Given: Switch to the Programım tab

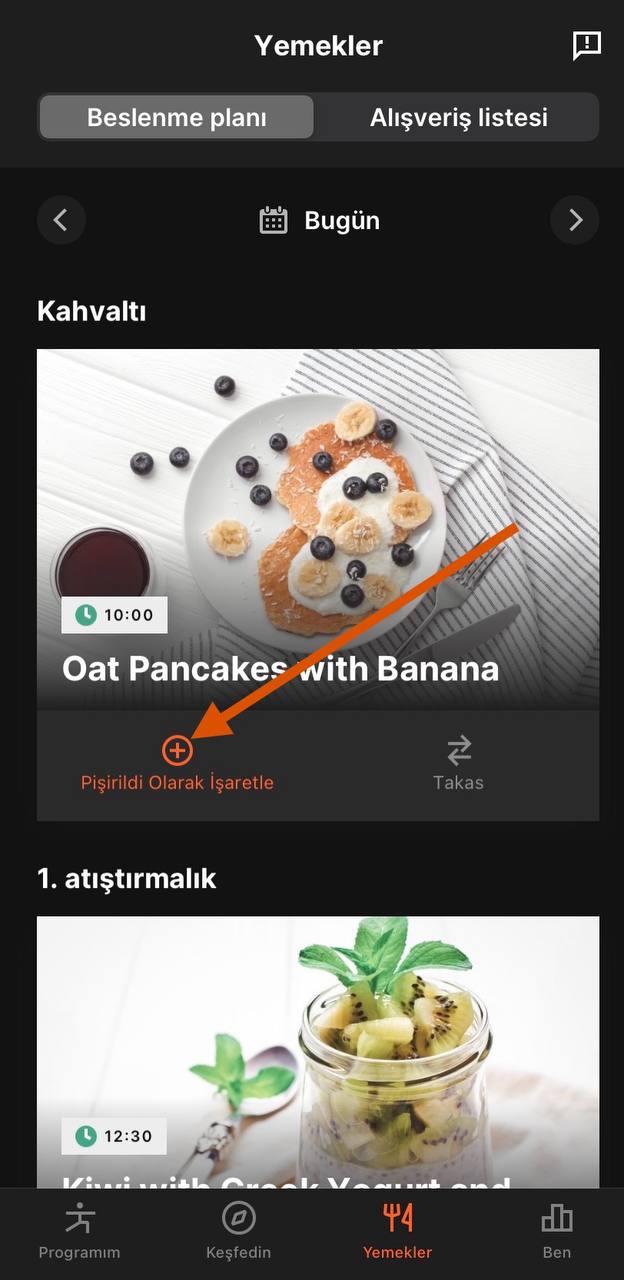Looking at the screenshot, I should click(79, 1232).
